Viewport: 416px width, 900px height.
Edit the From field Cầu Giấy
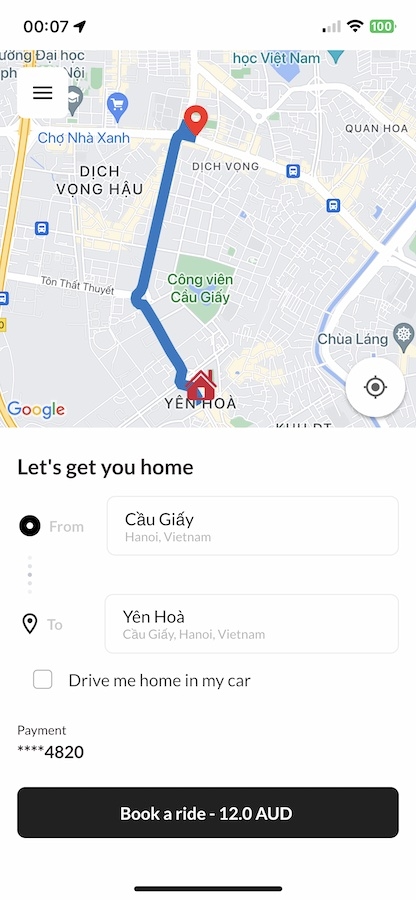coord(252,526)
